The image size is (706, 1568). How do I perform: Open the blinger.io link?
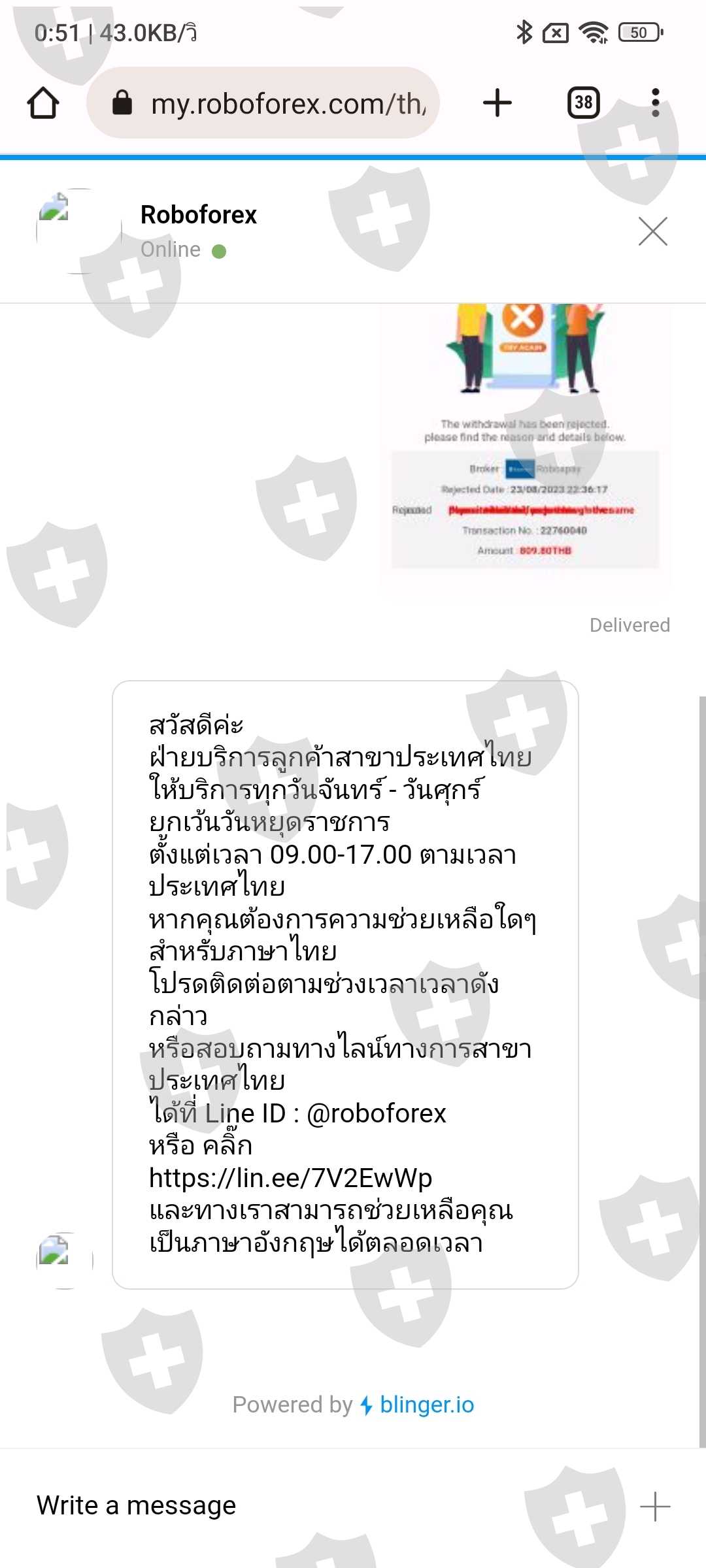coord(426,1405)
